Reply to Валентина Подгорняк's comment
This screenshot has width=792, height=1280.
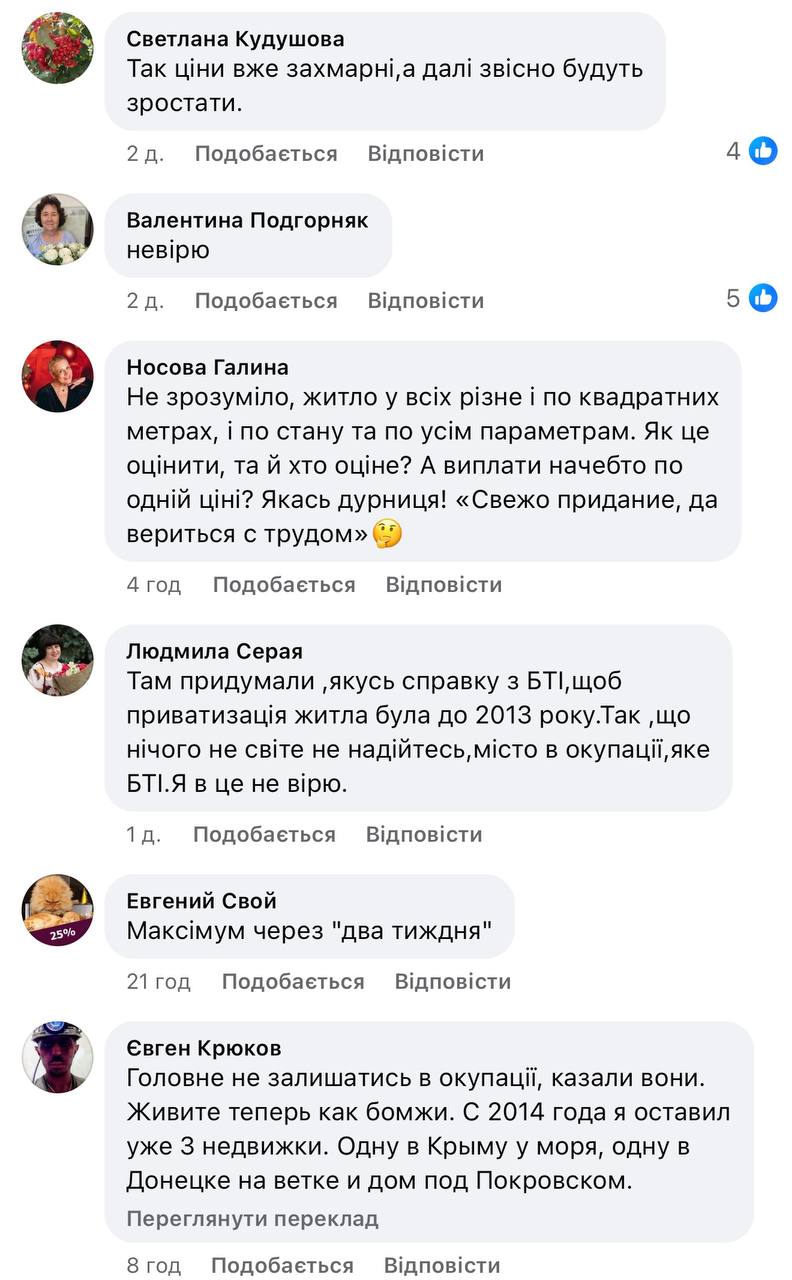pos(425,300)
